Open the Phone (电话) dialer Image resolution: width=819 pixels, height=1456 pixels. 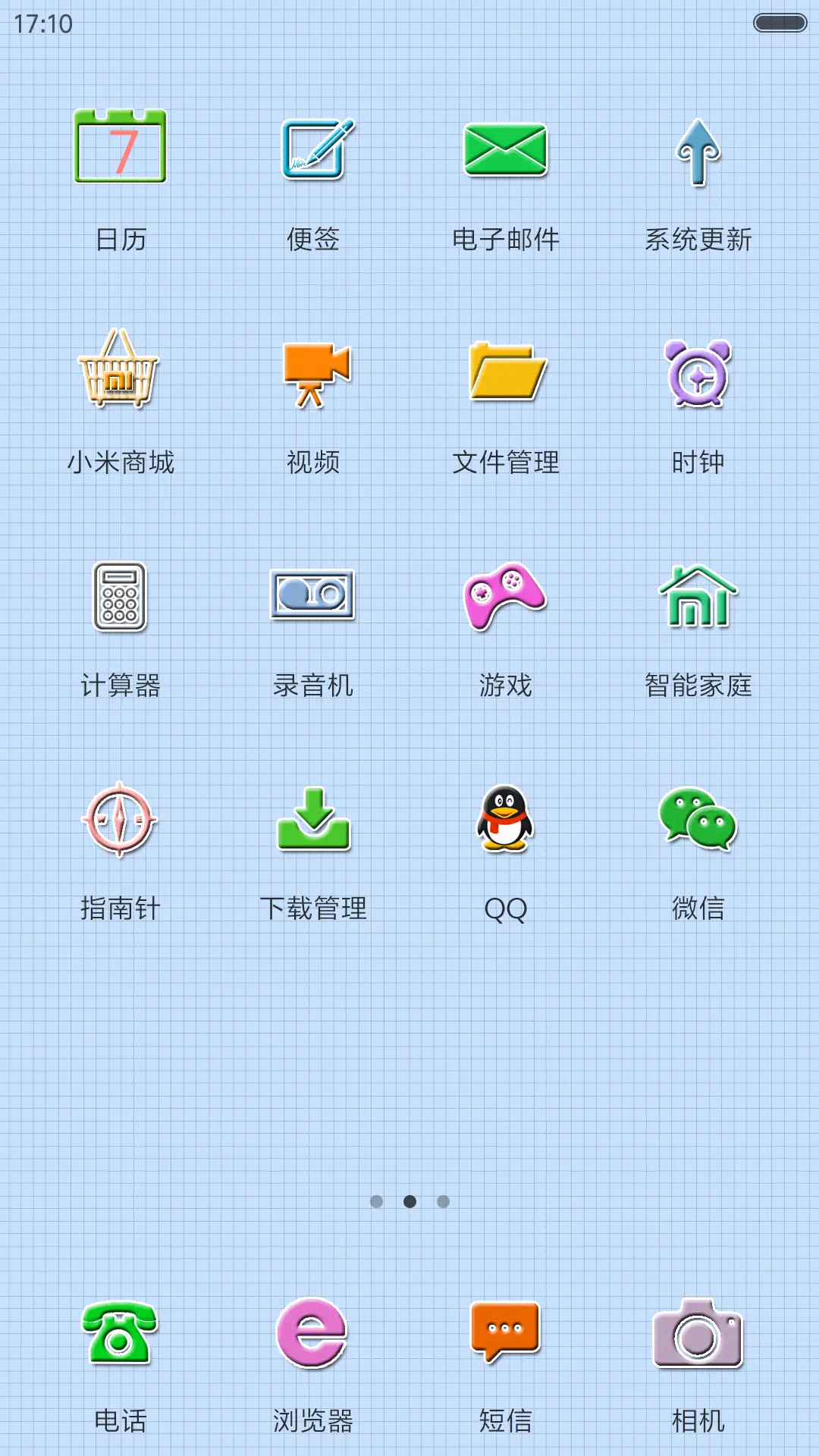tap(121, 1336)
